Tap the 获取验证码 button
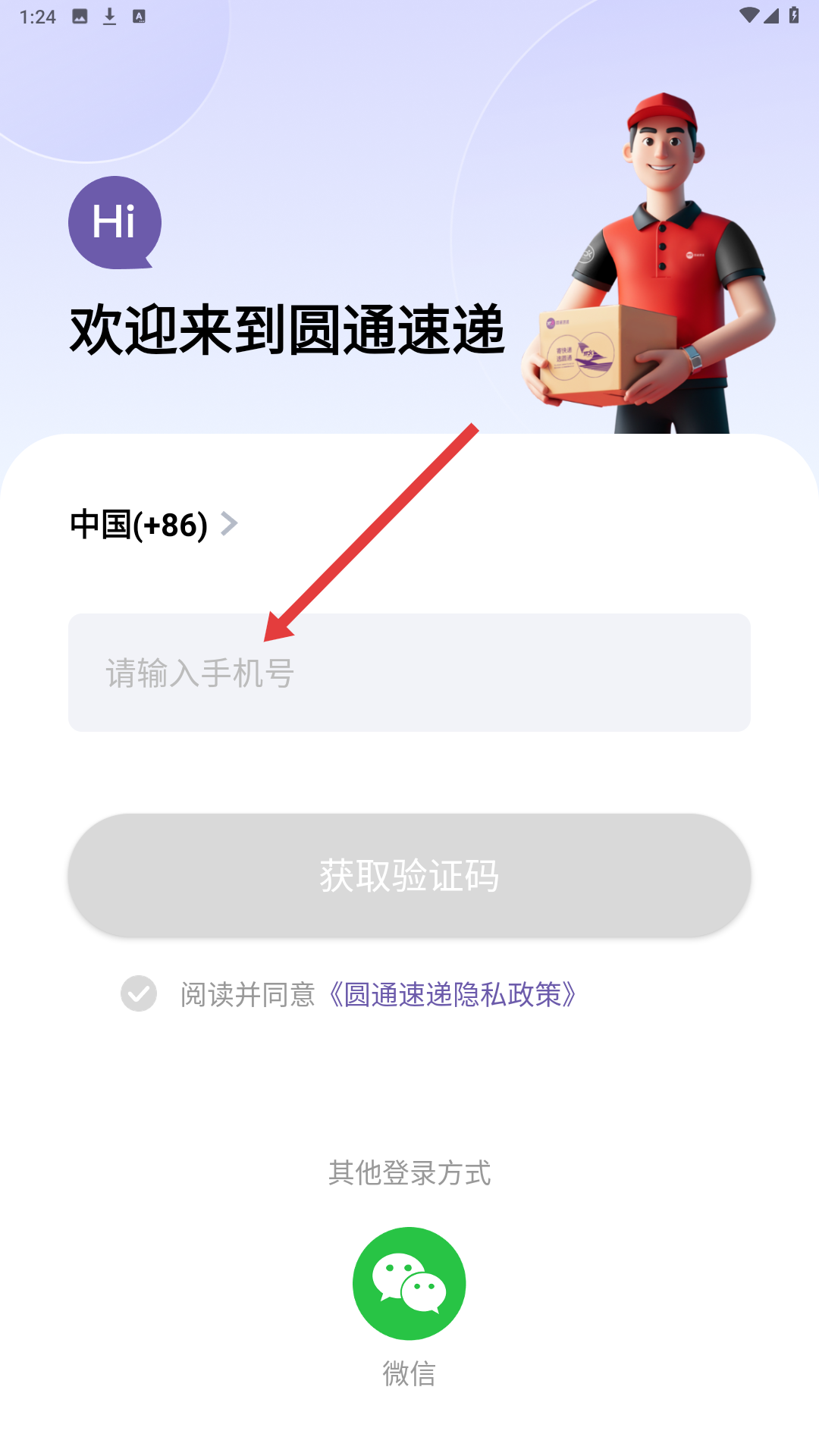Image resolution: width=819 pixels, height=1456 pixels. pyautogui.click(x=409, y=875)
